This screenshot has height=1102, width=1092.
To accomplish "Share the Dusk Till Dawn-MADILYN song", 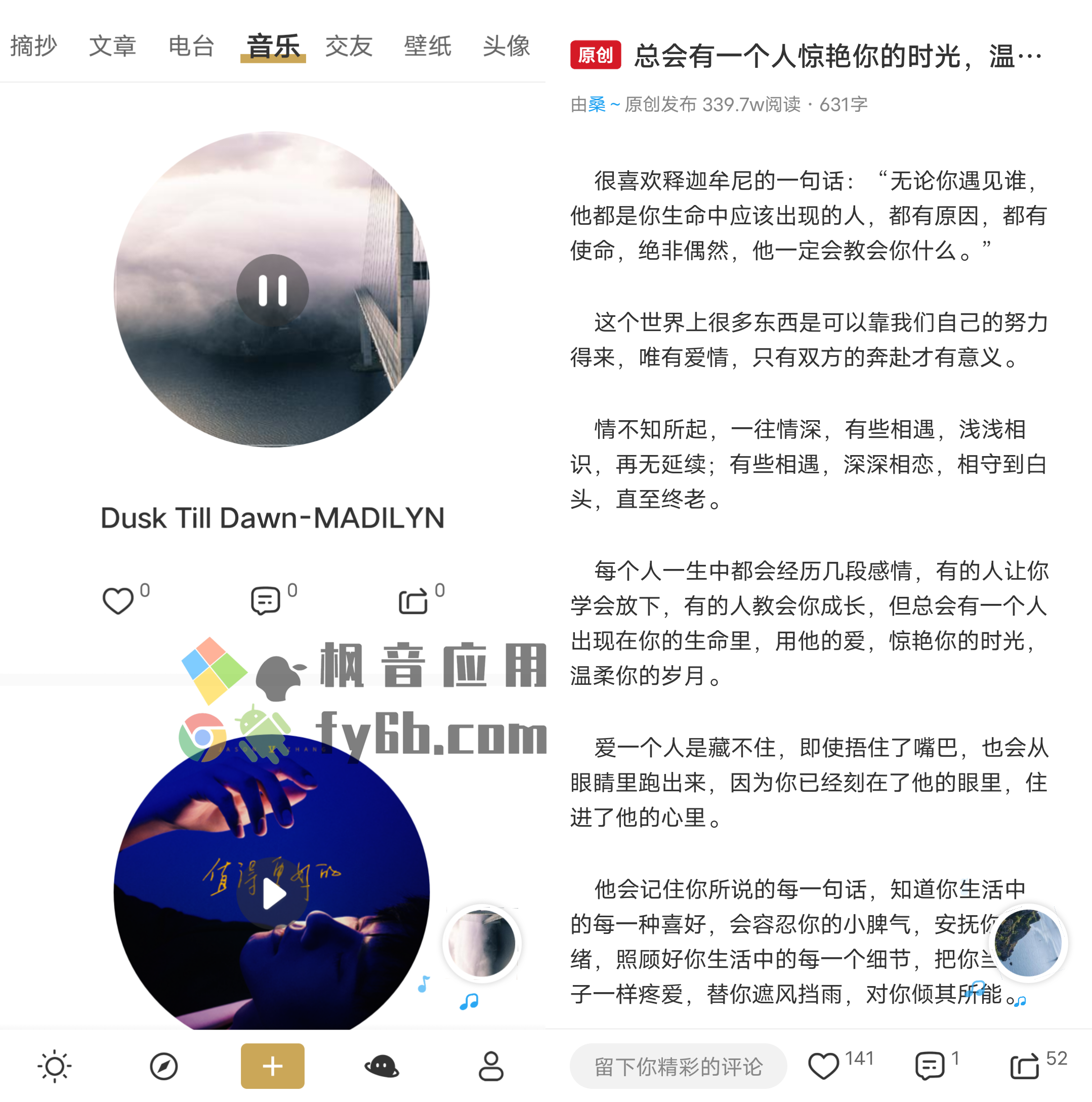I will pyautogui.click(x=413, y=601).
